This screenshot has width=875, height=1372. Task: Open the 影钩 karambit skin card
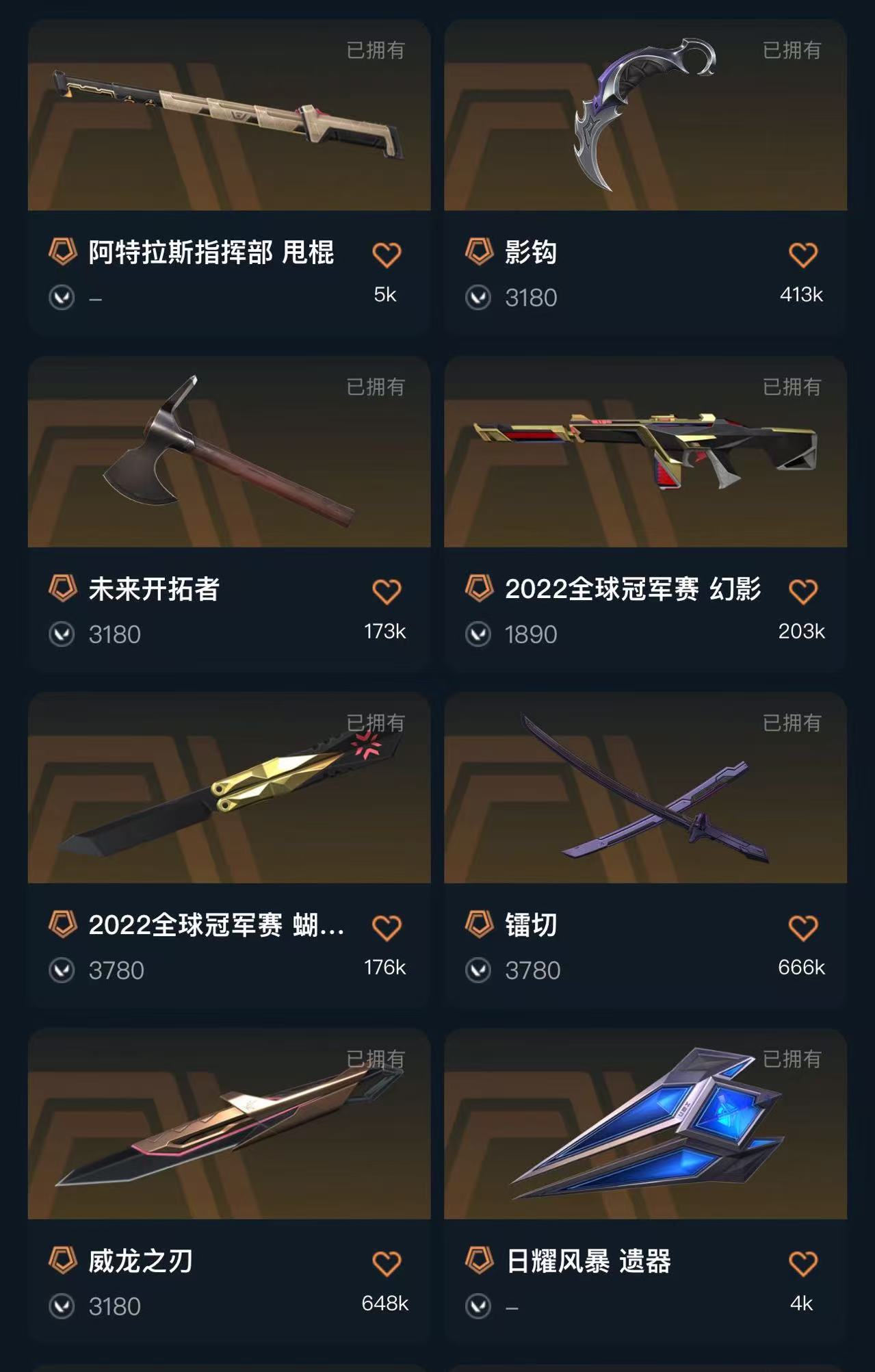pos(644,116)
